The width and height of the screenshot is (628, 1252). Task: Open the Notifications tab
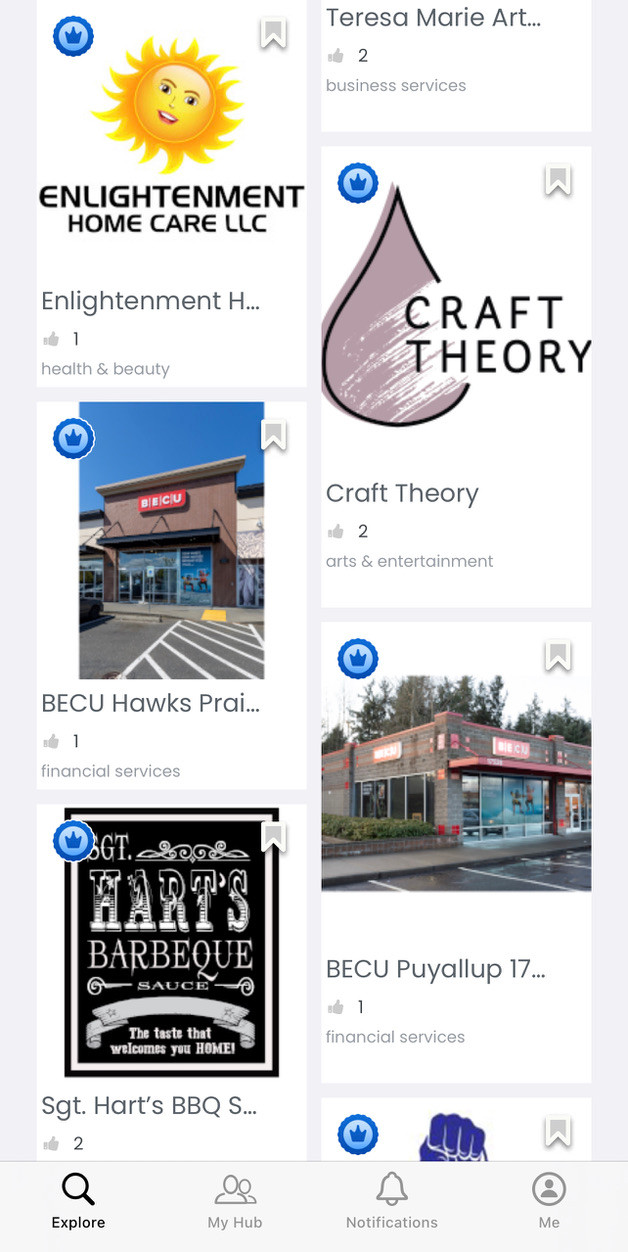tap(392, 1201)
